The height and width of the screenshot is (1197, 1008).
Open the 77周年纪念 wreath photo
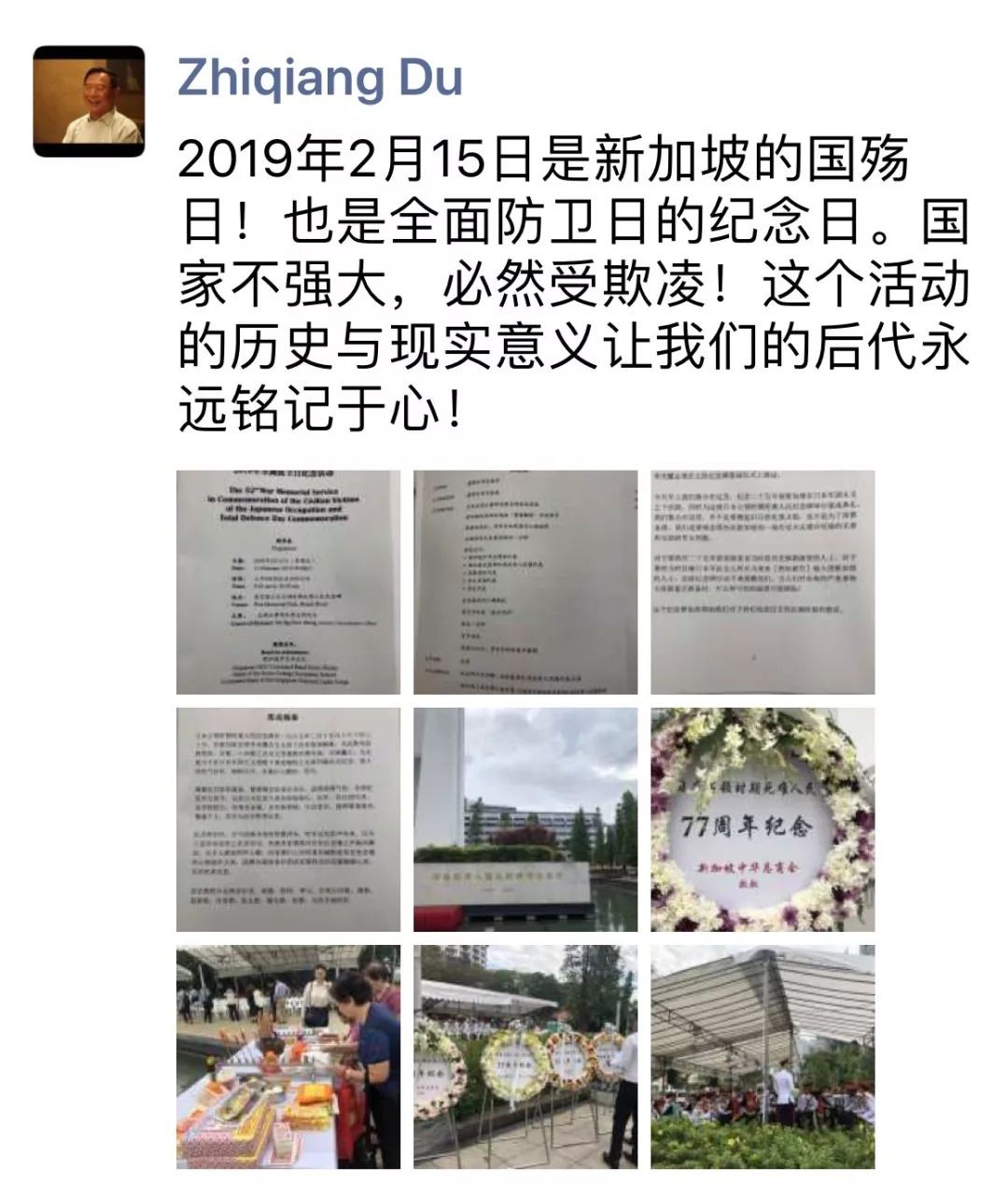point(763,819)
